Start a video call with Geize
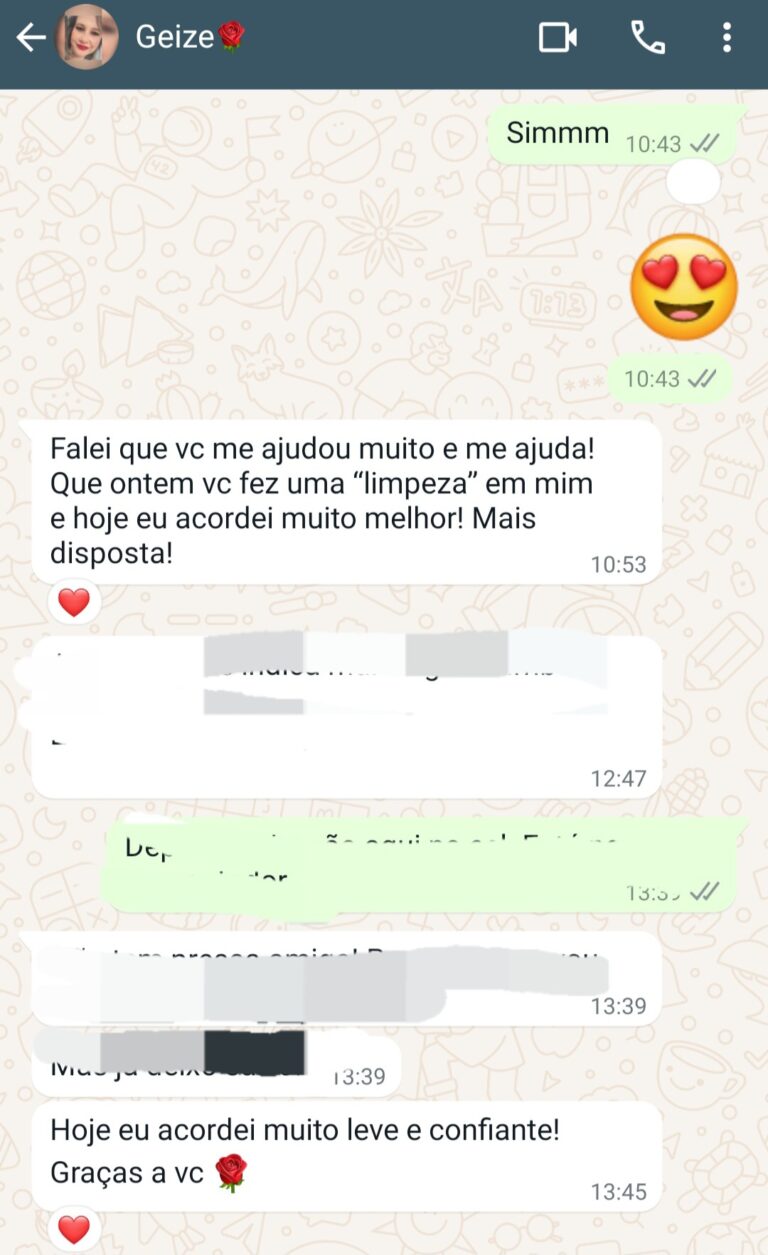The height and width of the screenshot is (1255, 768). point(558,38)
